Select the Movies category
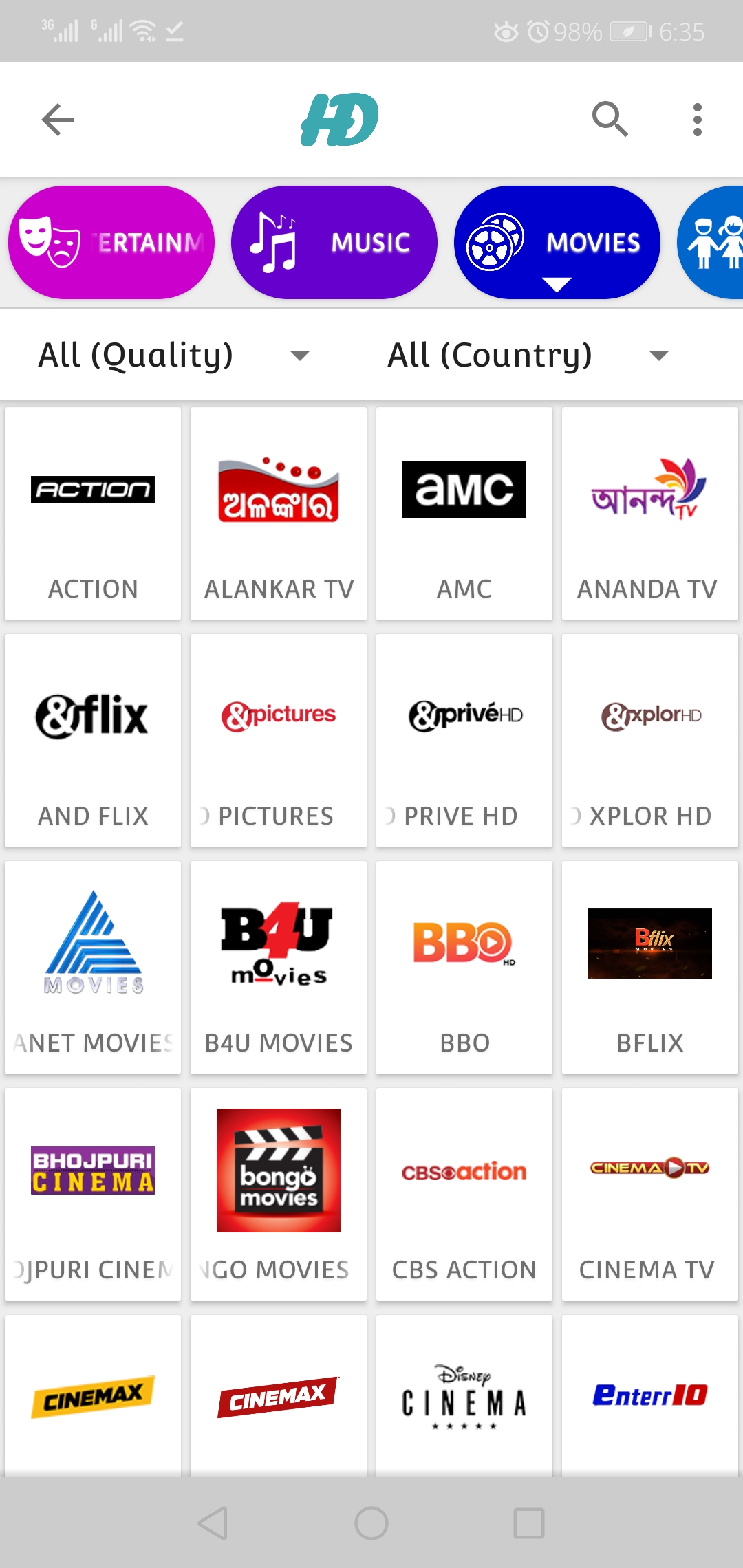The image size is (743, 1568). coord(557,243)
